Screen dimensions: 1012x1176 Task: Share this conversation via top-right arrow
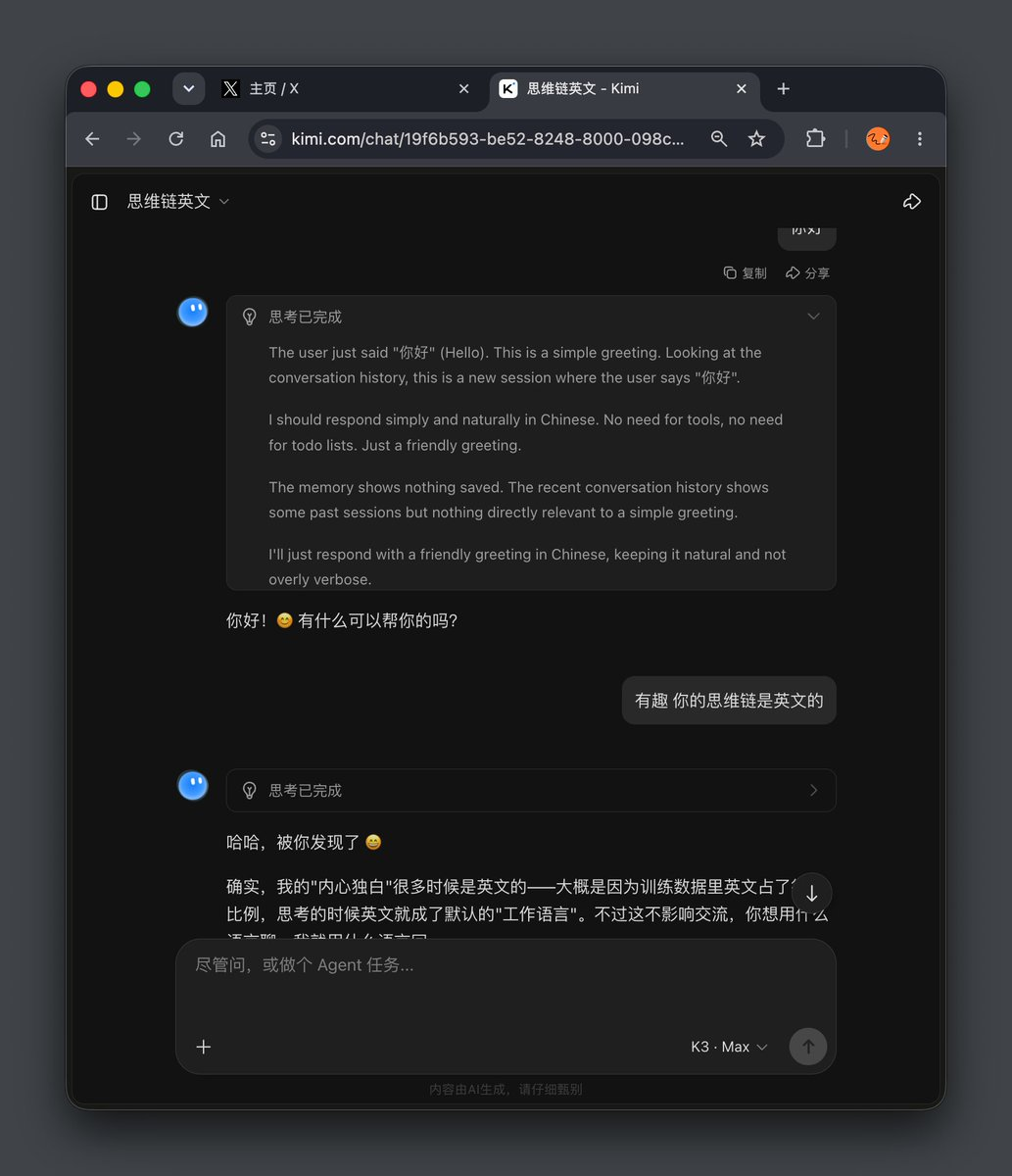(912, 202)
